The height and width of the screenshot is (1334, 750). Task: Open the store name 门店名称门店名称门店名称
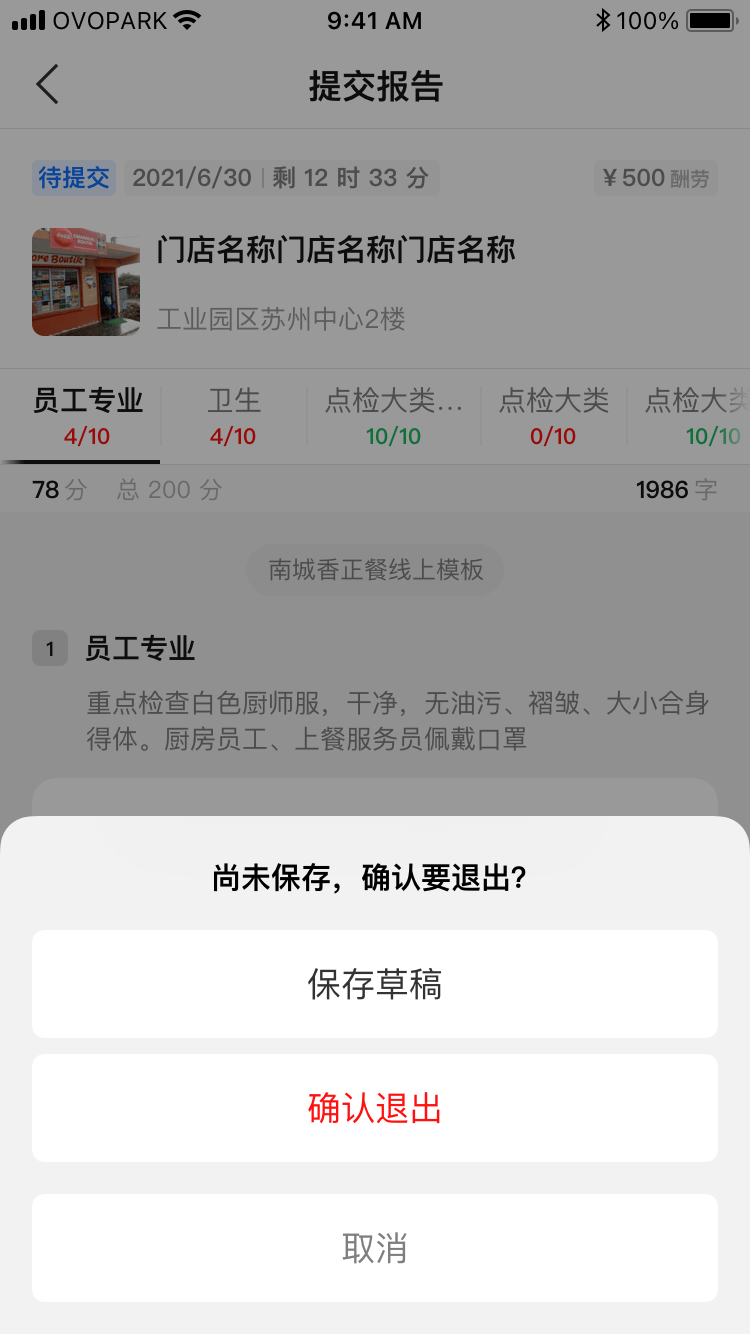click(x=337, y=251)
